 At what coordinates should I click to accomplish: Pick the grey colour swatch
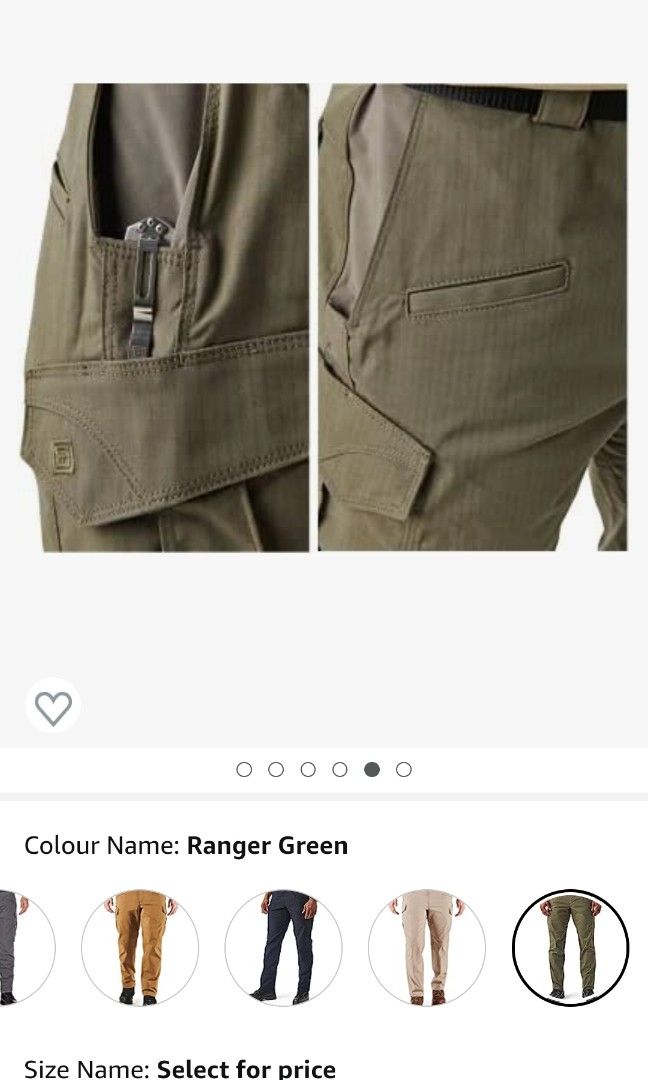tap(20, 947)
